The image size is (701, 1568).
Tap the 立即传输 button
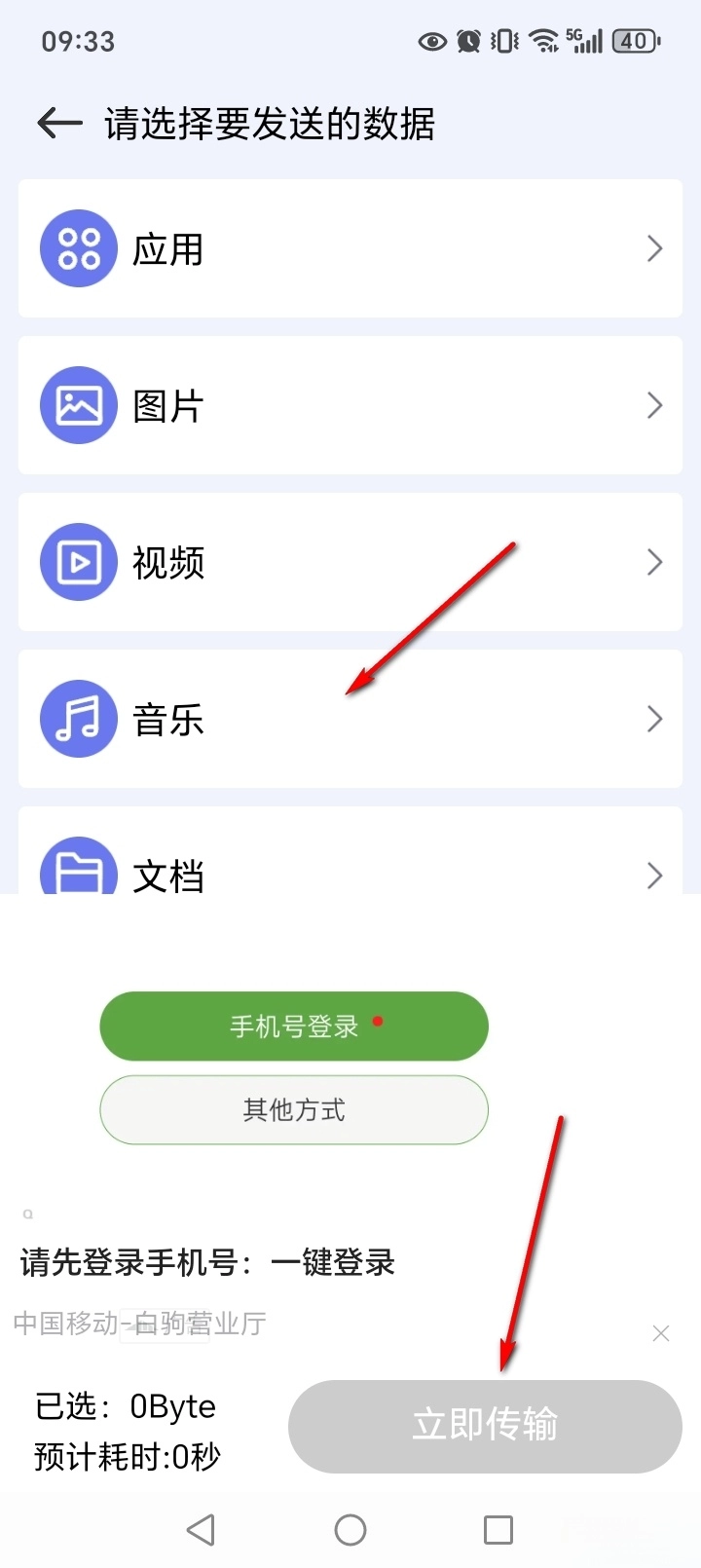[485, 1426]
